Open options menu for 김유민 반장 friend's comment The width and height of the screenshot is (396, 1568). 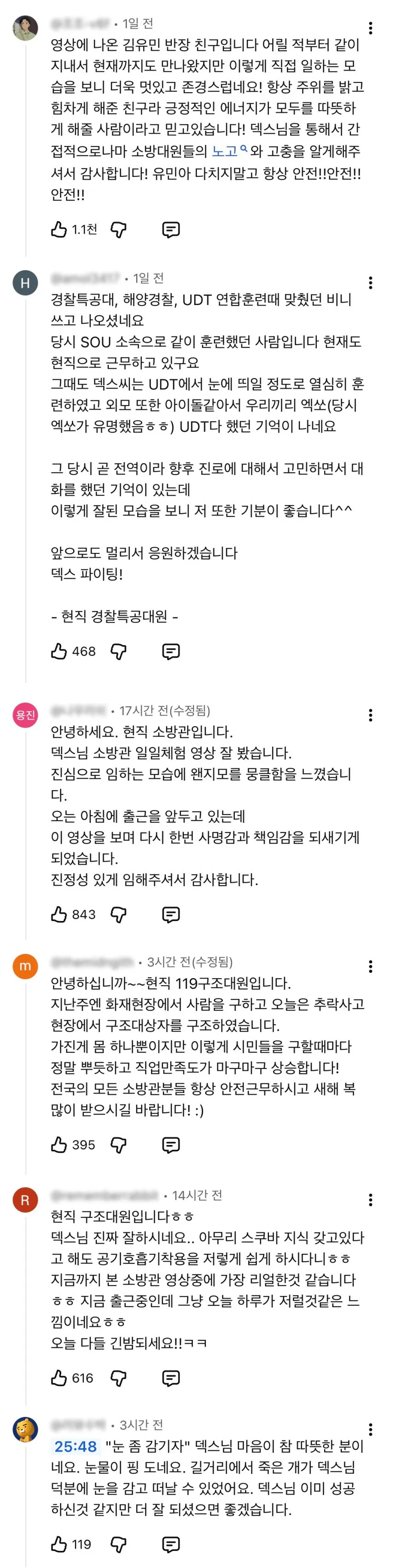pos(371,28)
